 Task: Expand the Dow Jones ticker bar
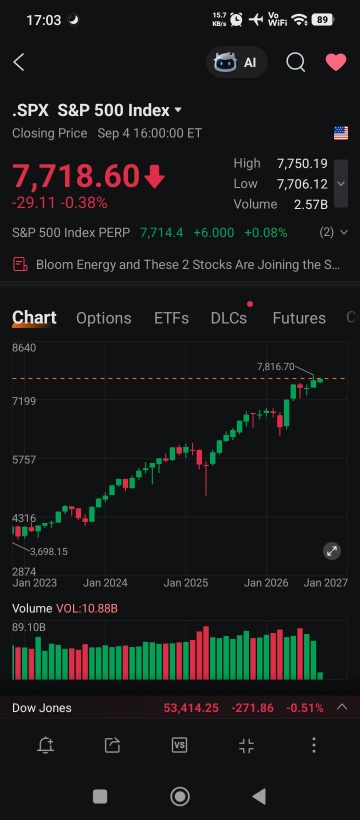click(342, 708)
